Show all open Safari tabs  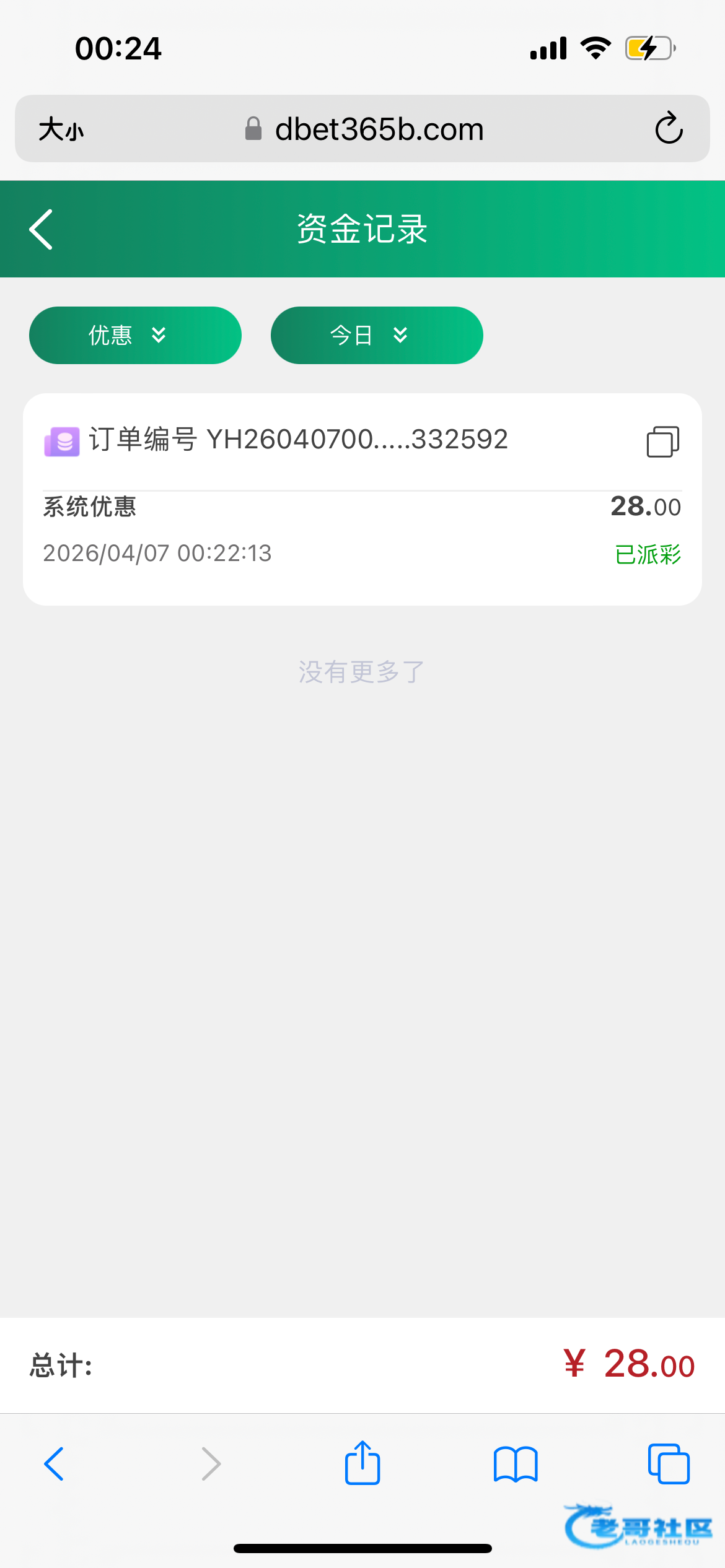tap(669, 1463)
